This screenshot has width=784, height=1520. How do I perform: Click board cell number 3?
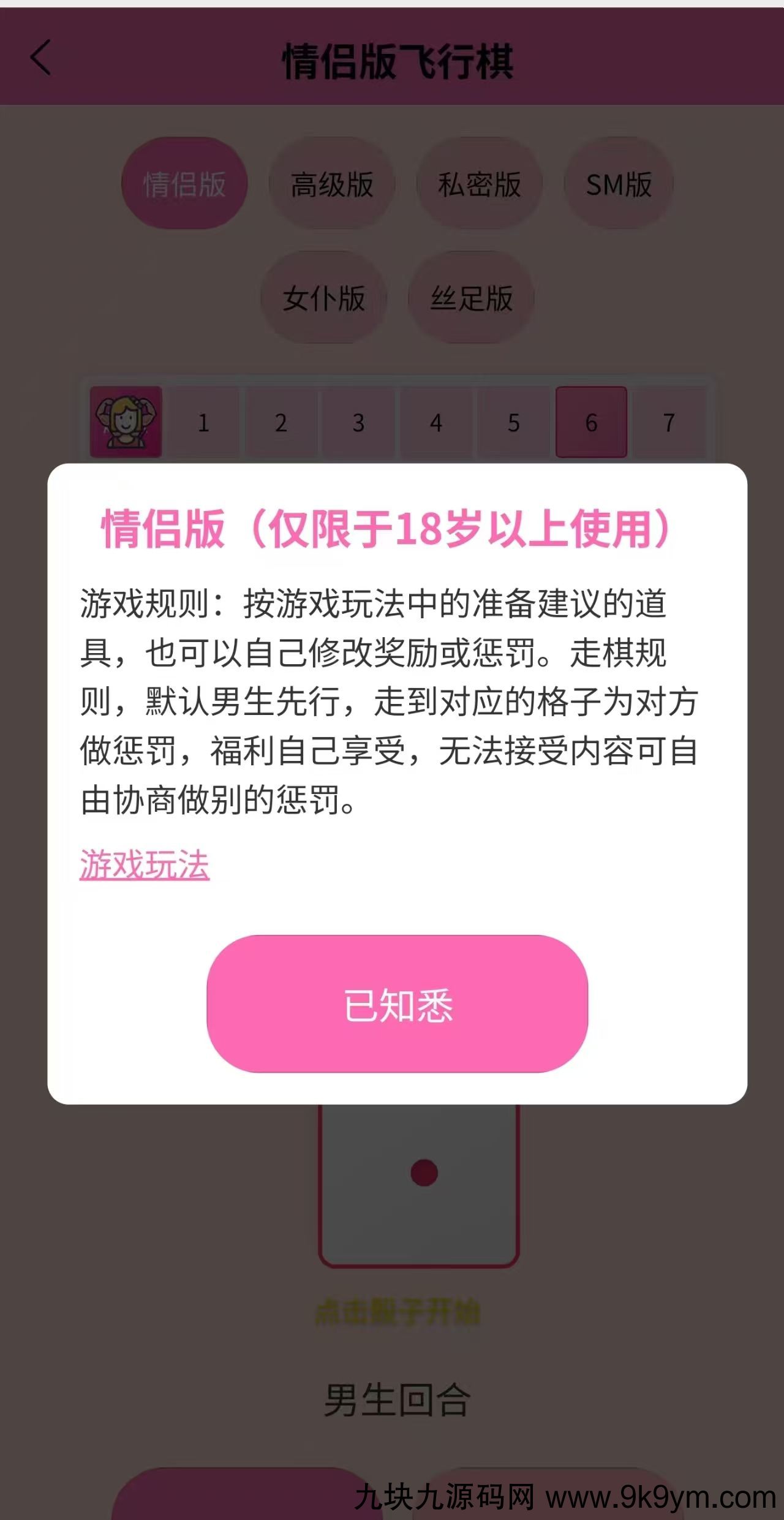(358, 423)
